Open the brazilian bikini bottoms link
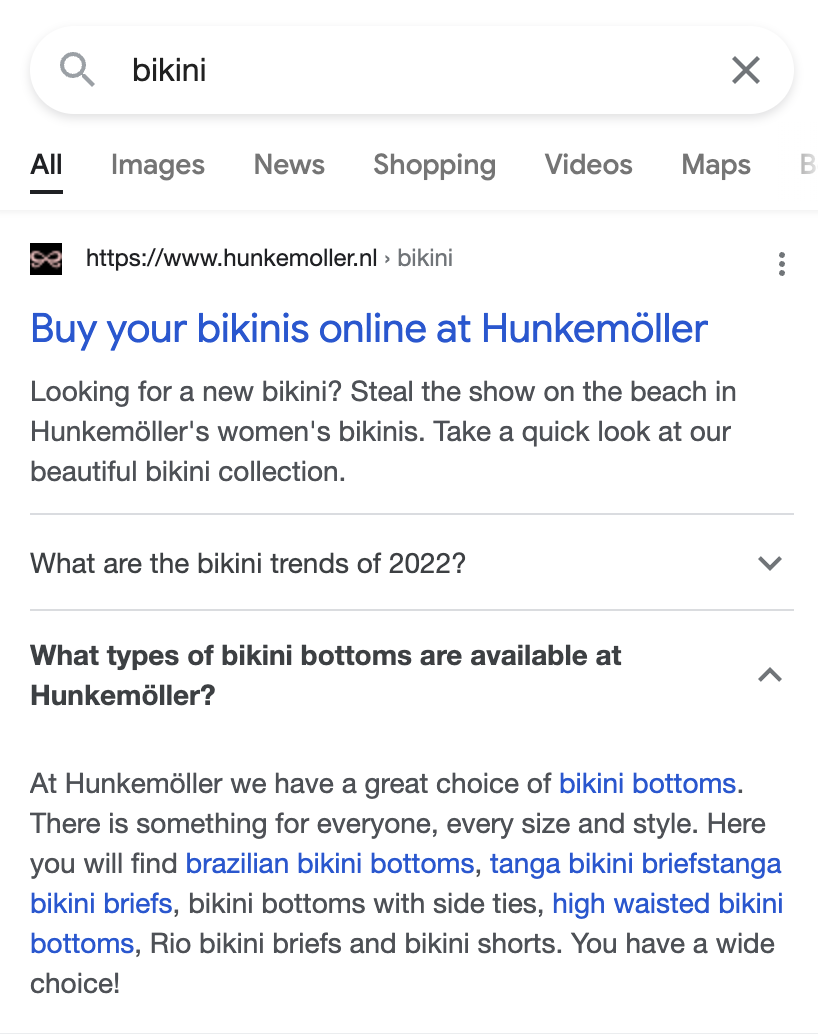Image resolution: width=818 pixels, height=1034 pixels. point(330,863)
